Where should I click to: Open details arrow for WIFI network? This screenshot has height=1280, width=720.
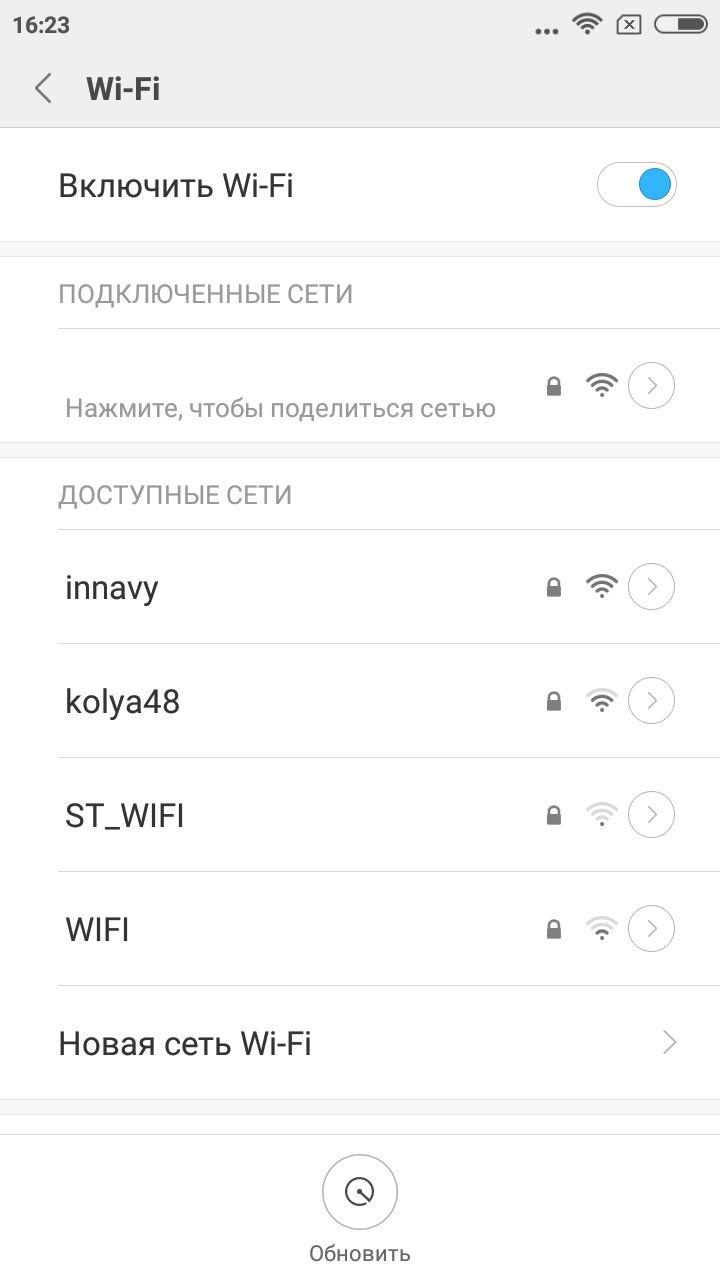651,928
